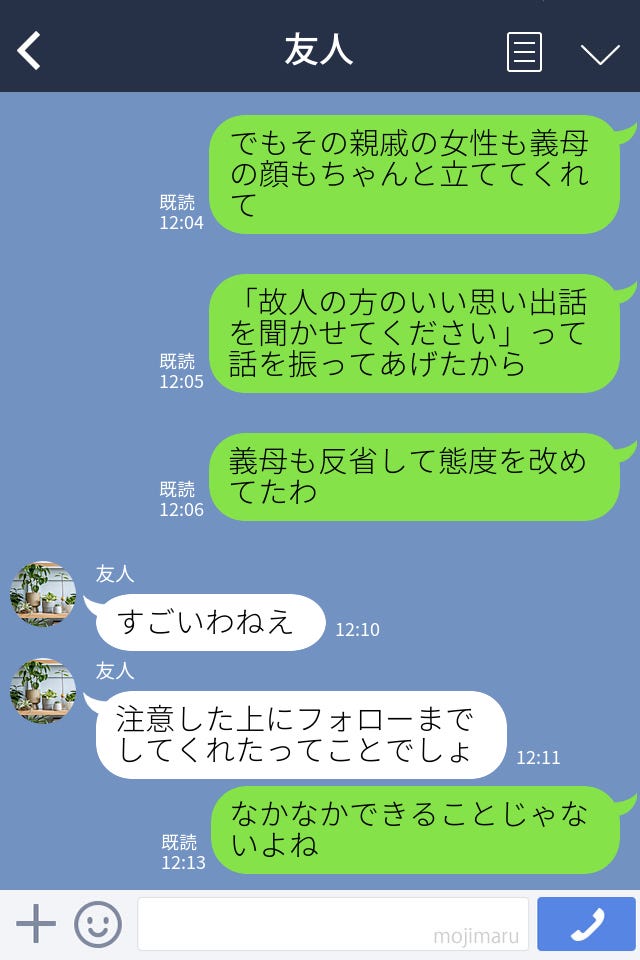Open 友人's avatar beside the 注意した上に message

43,691
